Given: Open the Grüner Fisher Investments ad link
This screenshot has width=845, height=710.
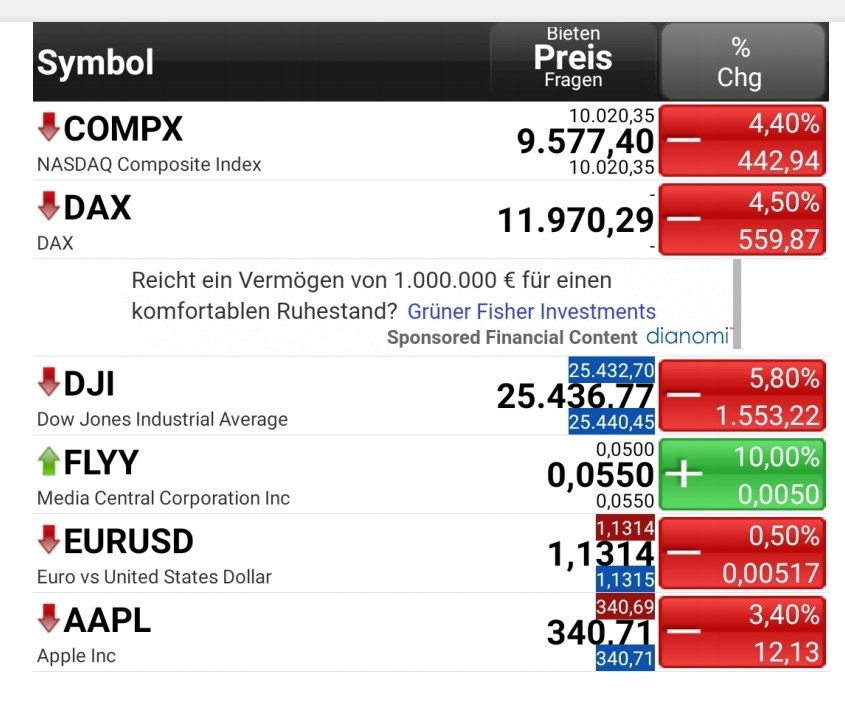Looking at the screenshot, I should click(x=531, y=312).
